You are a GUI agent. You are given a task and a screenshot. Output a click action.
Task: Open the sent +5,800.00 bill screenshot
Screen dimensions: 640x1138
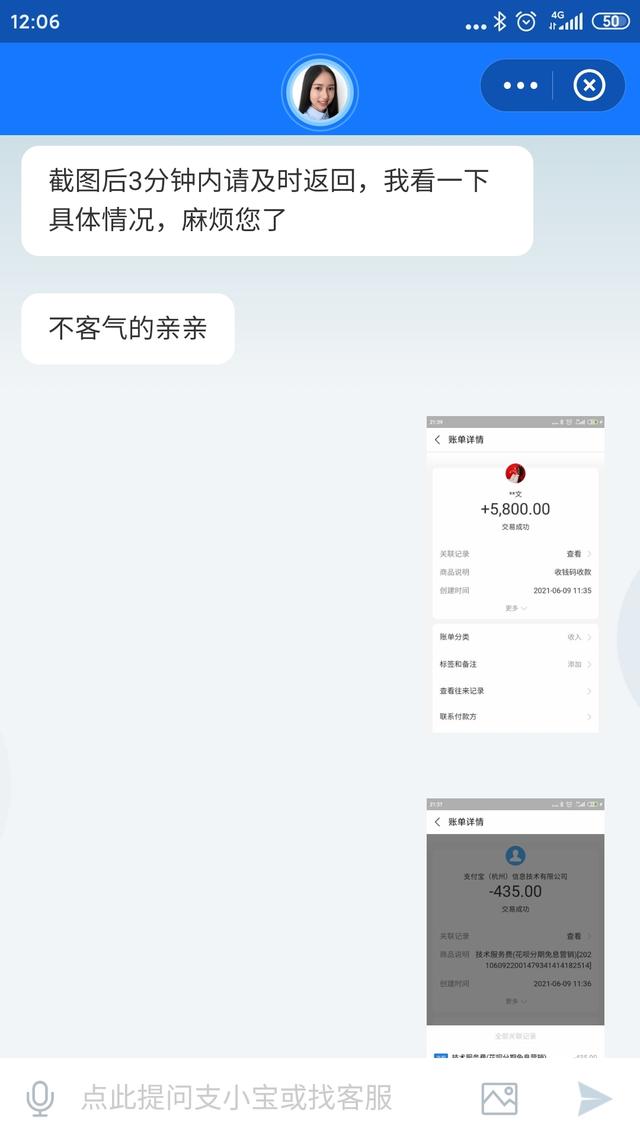[515, 574]
